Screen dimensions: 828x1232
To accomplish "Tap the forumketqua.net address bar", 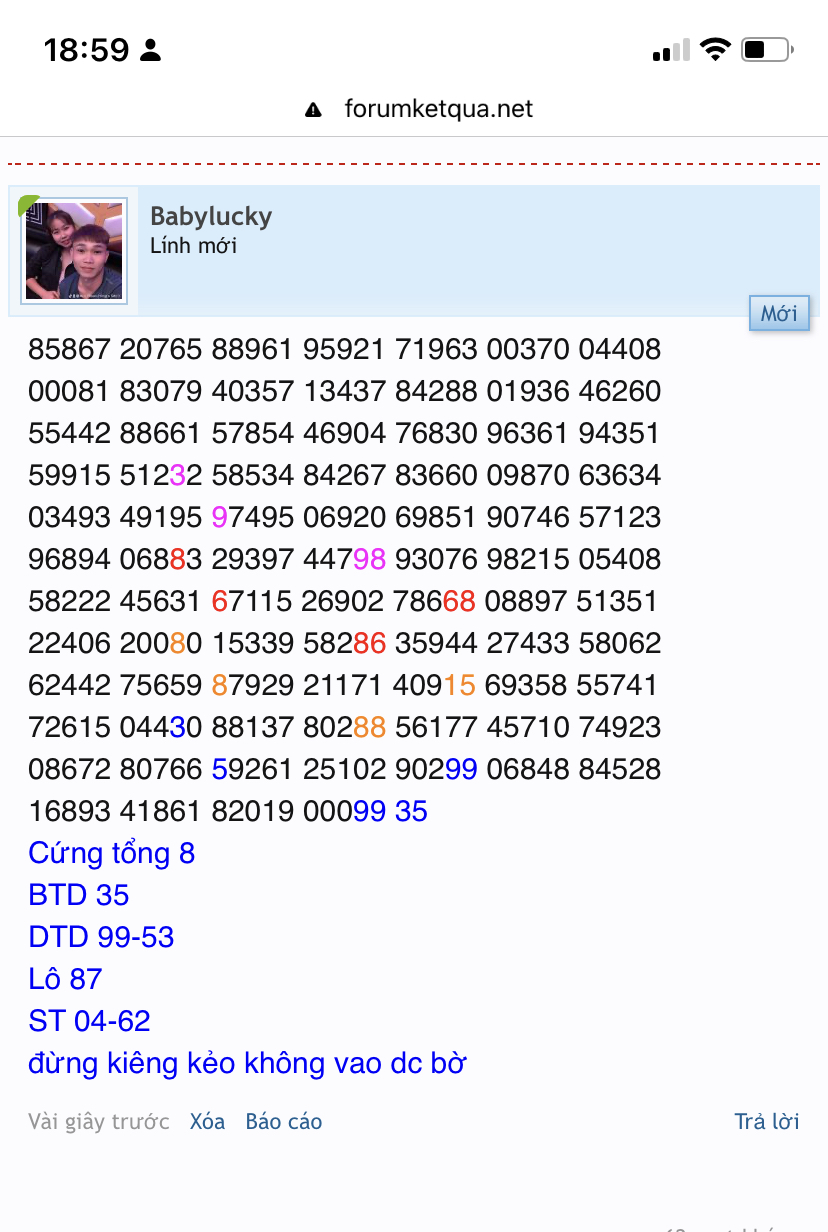I will click(420, 109).
